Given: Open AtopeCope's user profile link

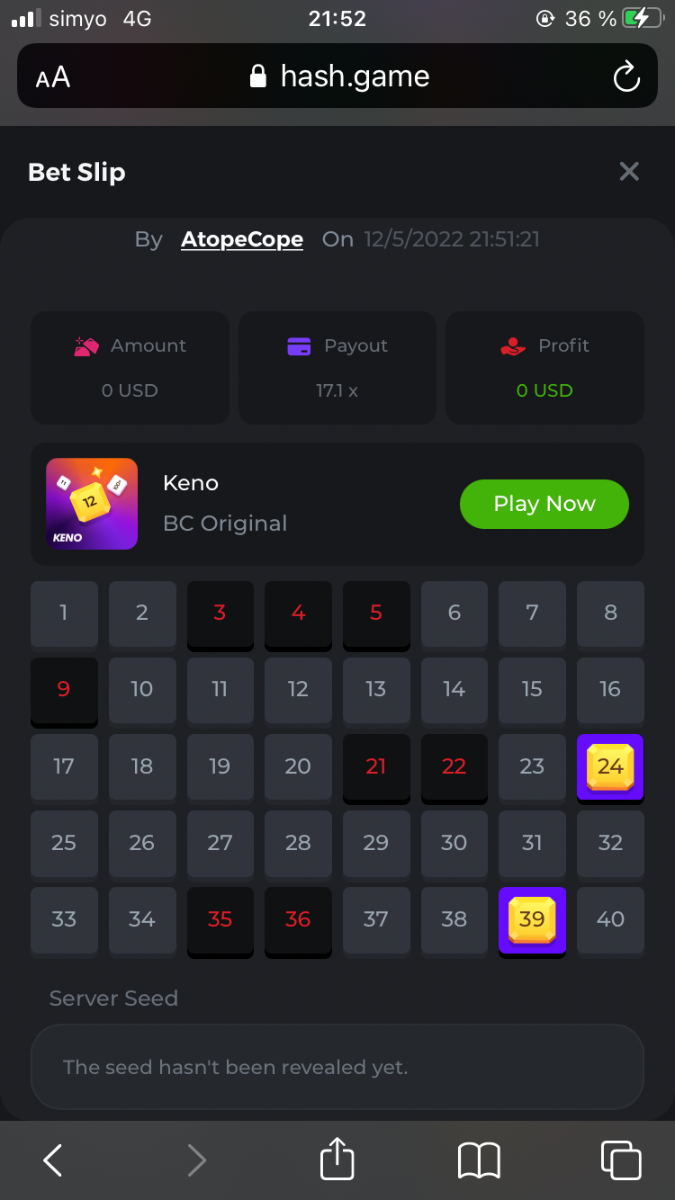Looking at the screenshot, I should (x=242, y=240).
